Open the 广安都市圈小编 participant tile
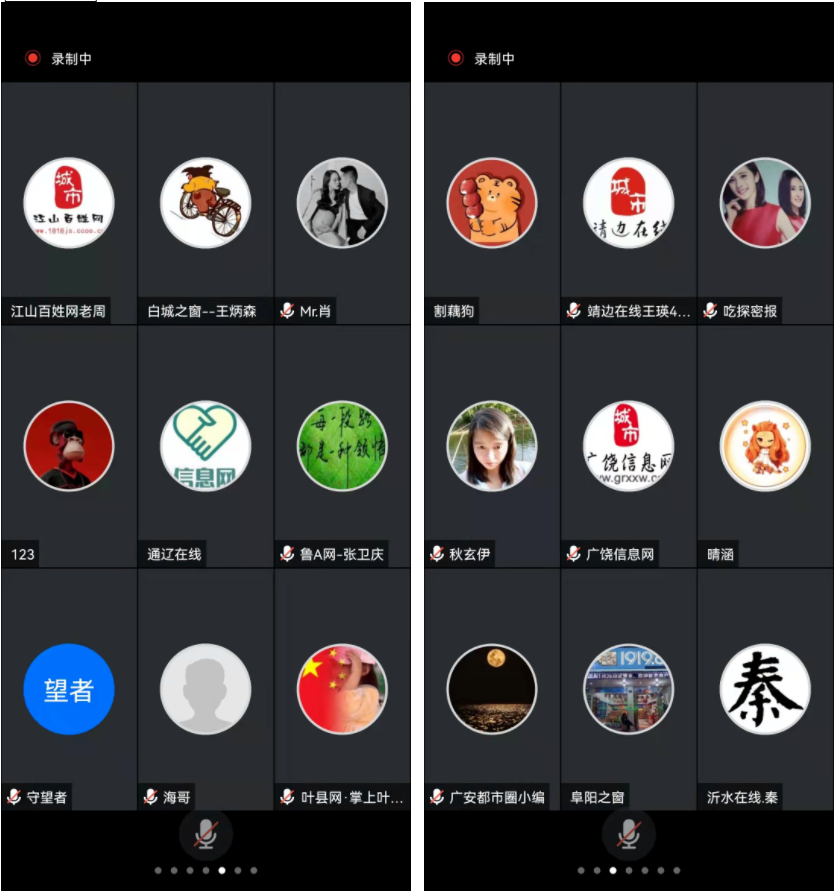This screenshot has height=891, width=835. pyautogui.click(x=492, y=689)
